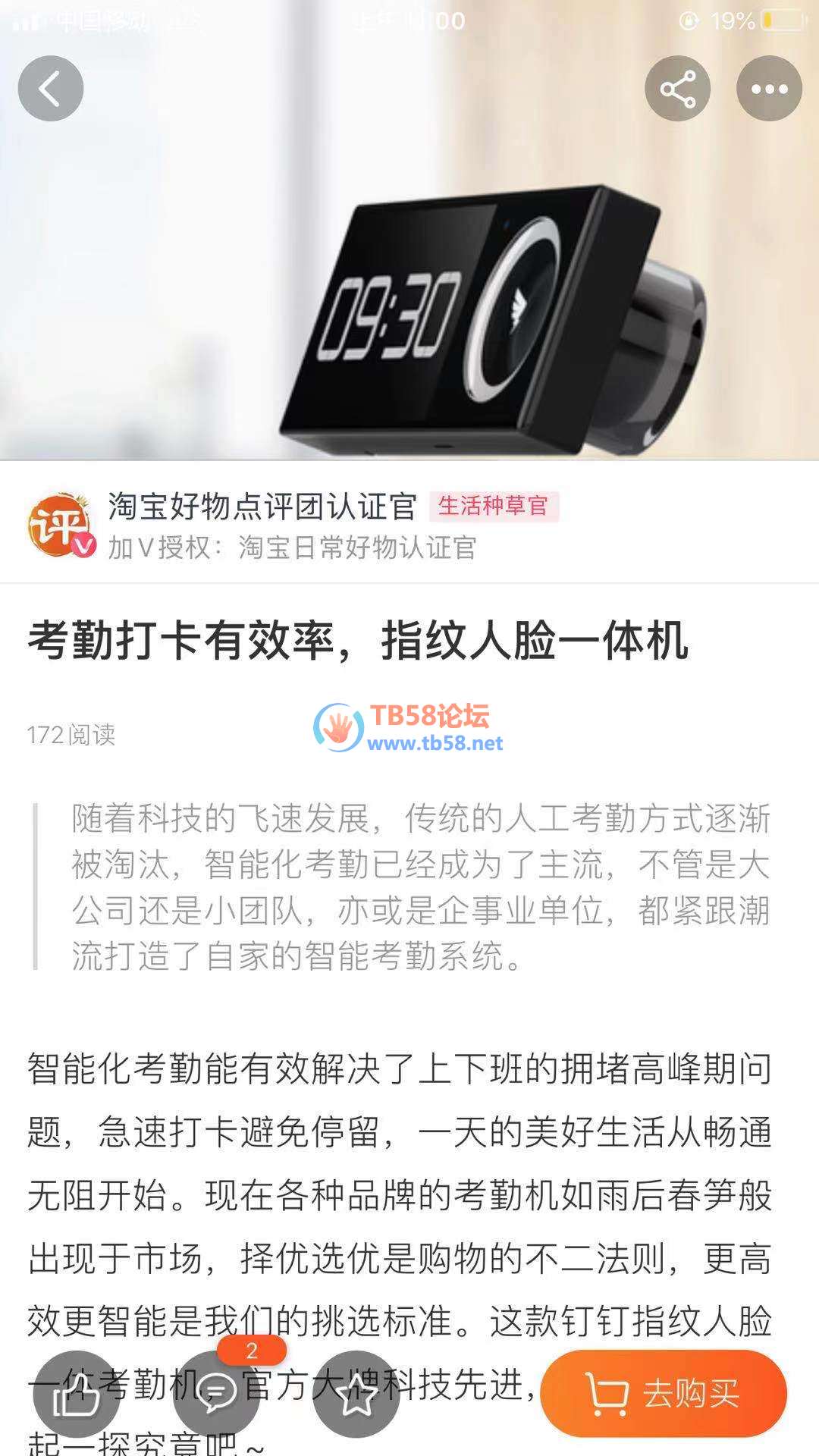Share this article
Image resolution: width=819 pixels, height=1456 pixels.
[677, 89]
